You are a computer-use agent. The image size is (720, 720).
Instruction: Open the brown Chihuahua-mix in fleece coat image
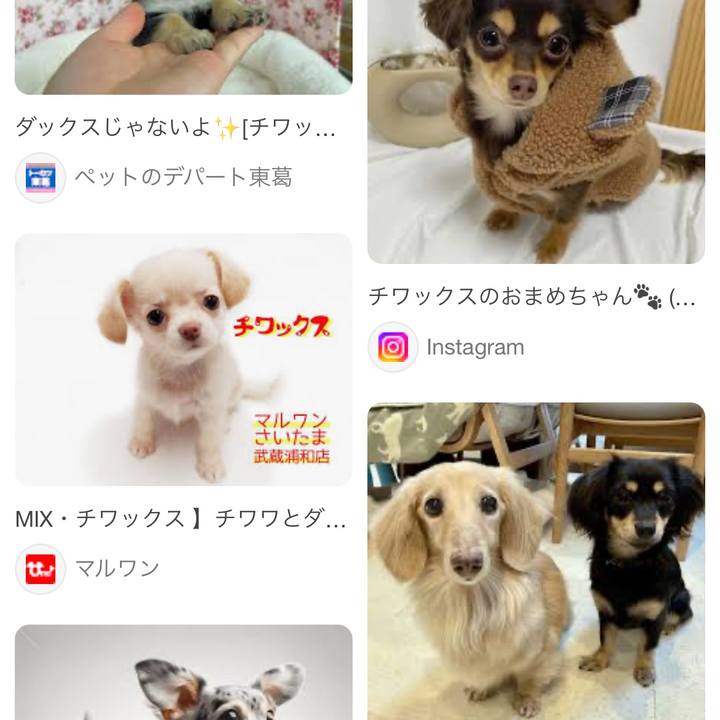[536, 130]
